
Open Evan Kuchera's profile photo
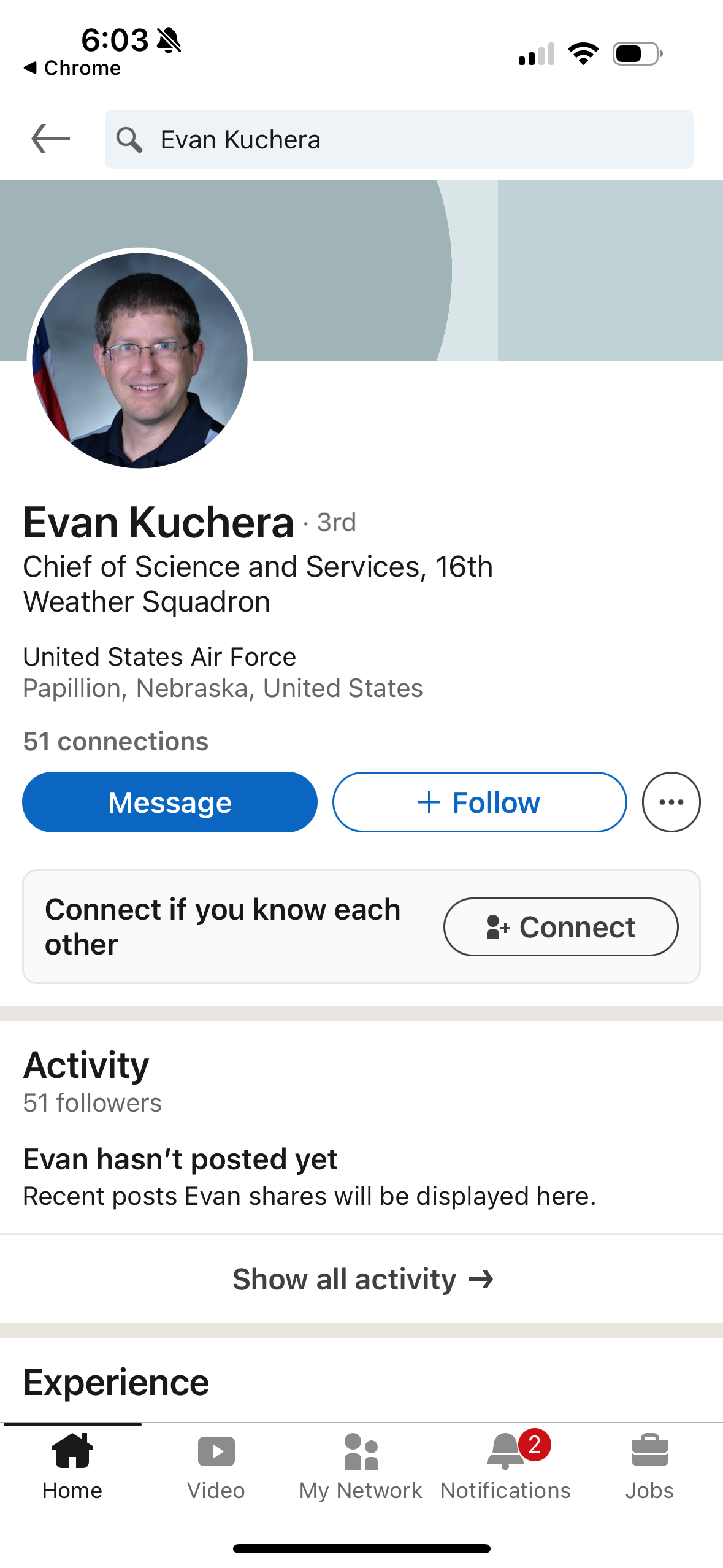tap(140, 360)
